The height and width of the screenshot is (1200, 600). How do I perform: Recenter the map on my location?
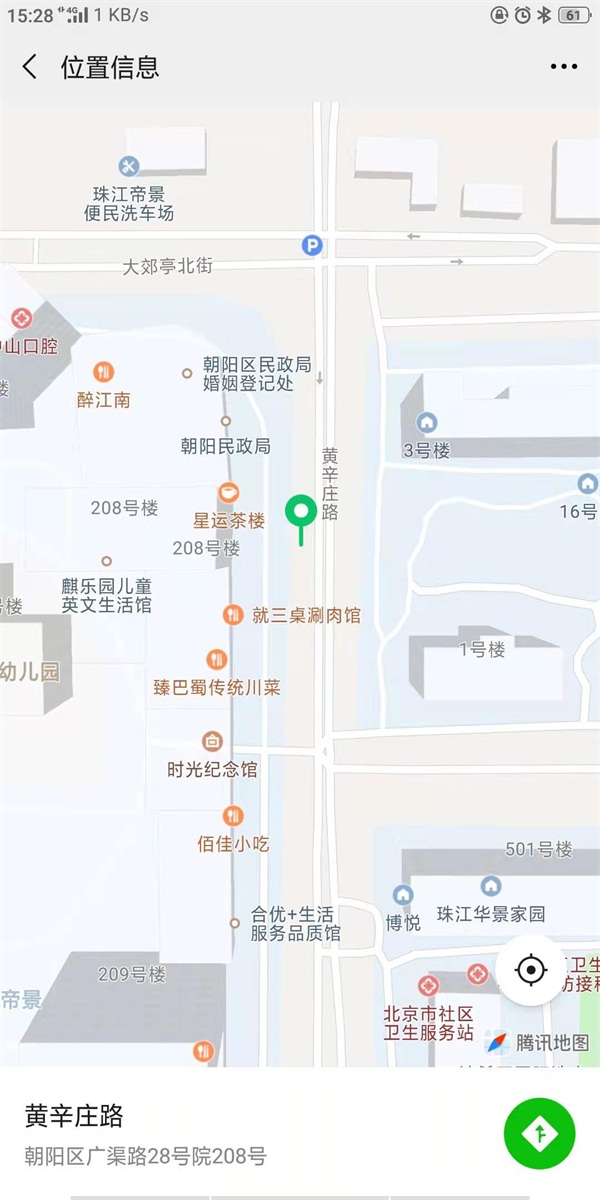tap(531, 970)
